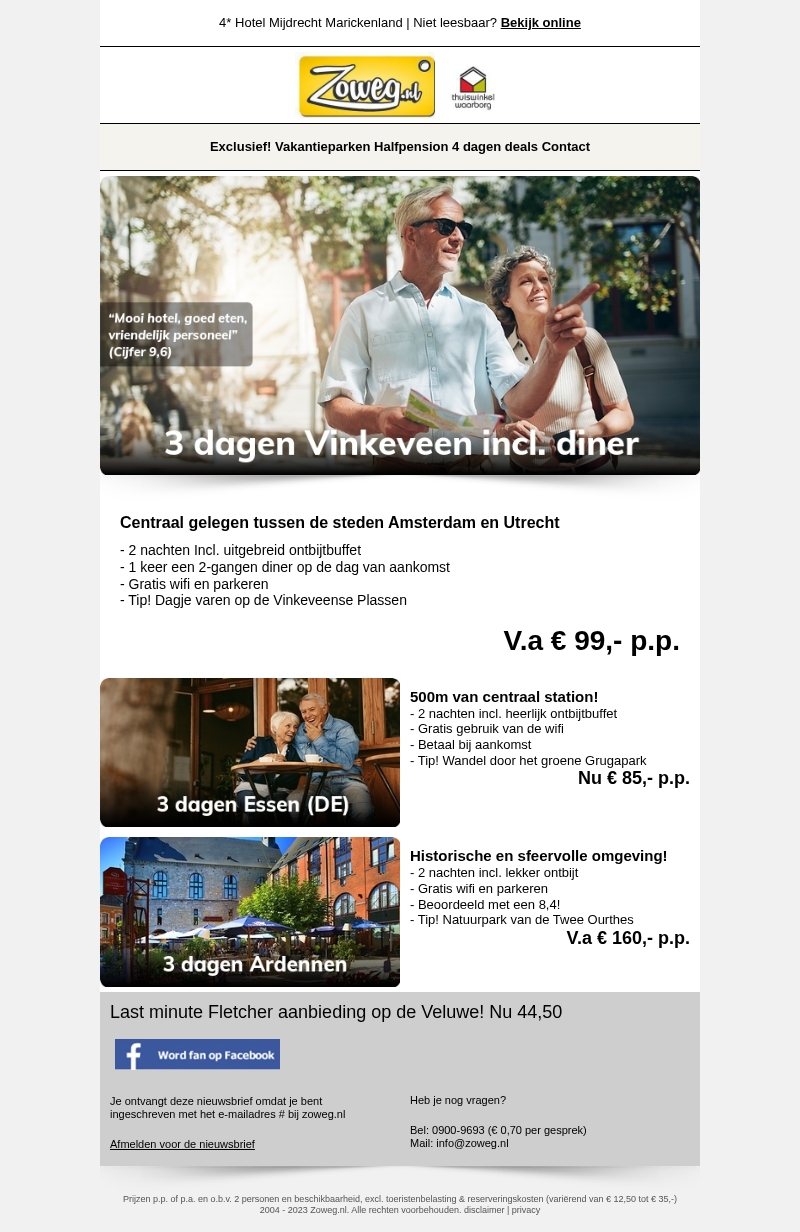The height and width of the screenshot is (1232, 800).
Task: View the 3 dagen Essen offer
Action: coord(250,752)
